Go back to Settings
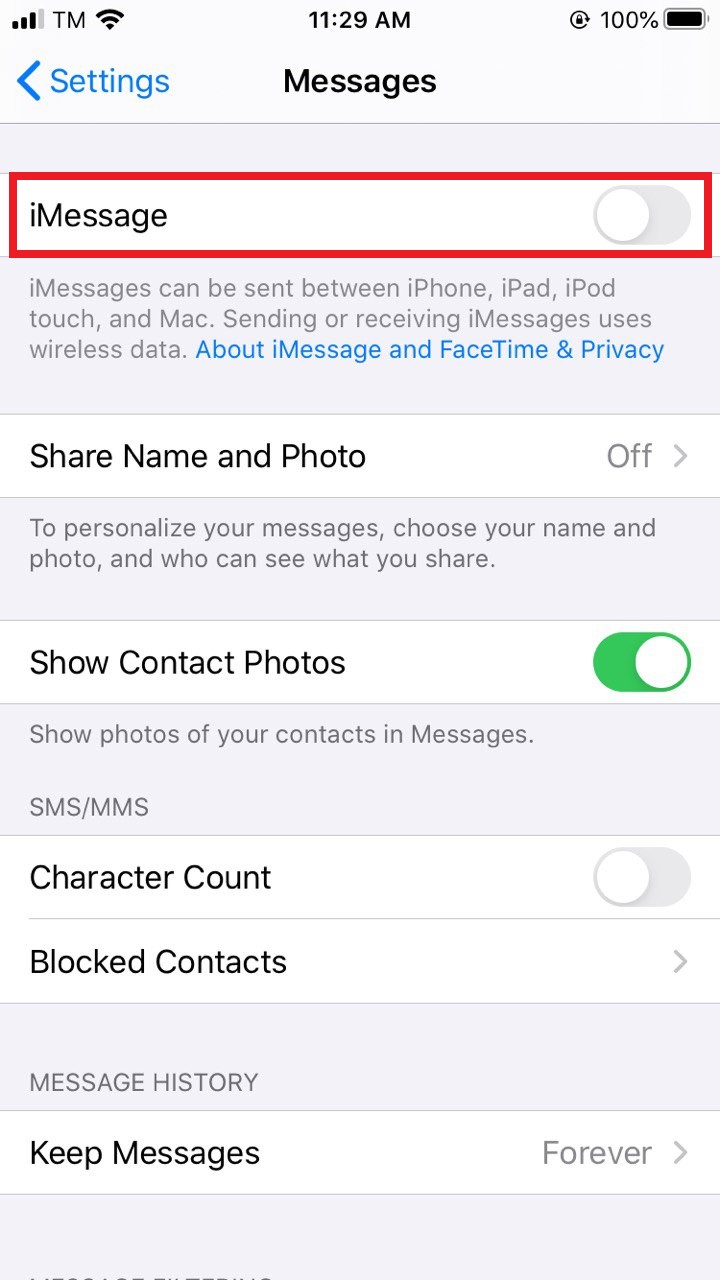The width and height of the screenshot is (720, 1280). (93, 81)
